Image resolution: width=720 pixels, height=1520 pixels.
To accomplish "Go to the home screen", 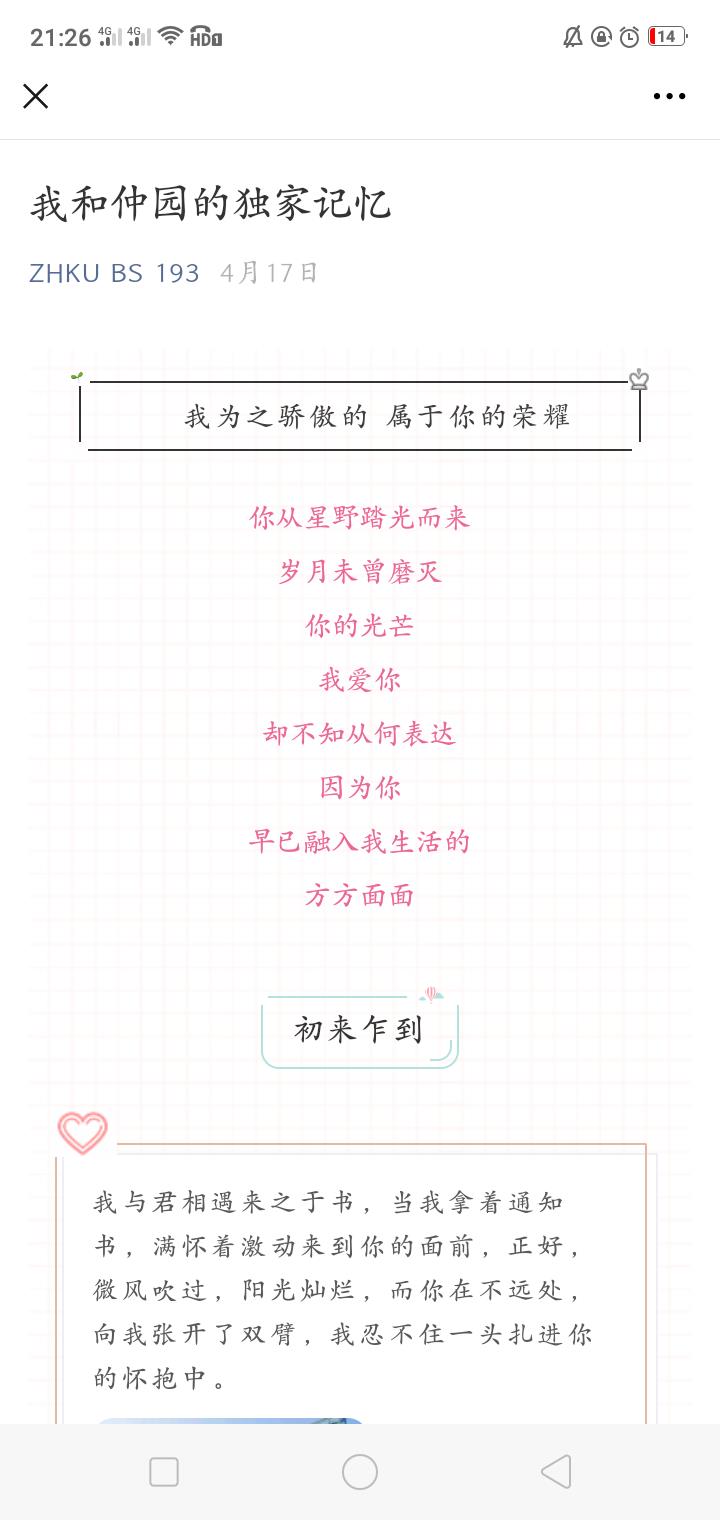I will (x=360, y=1472).
